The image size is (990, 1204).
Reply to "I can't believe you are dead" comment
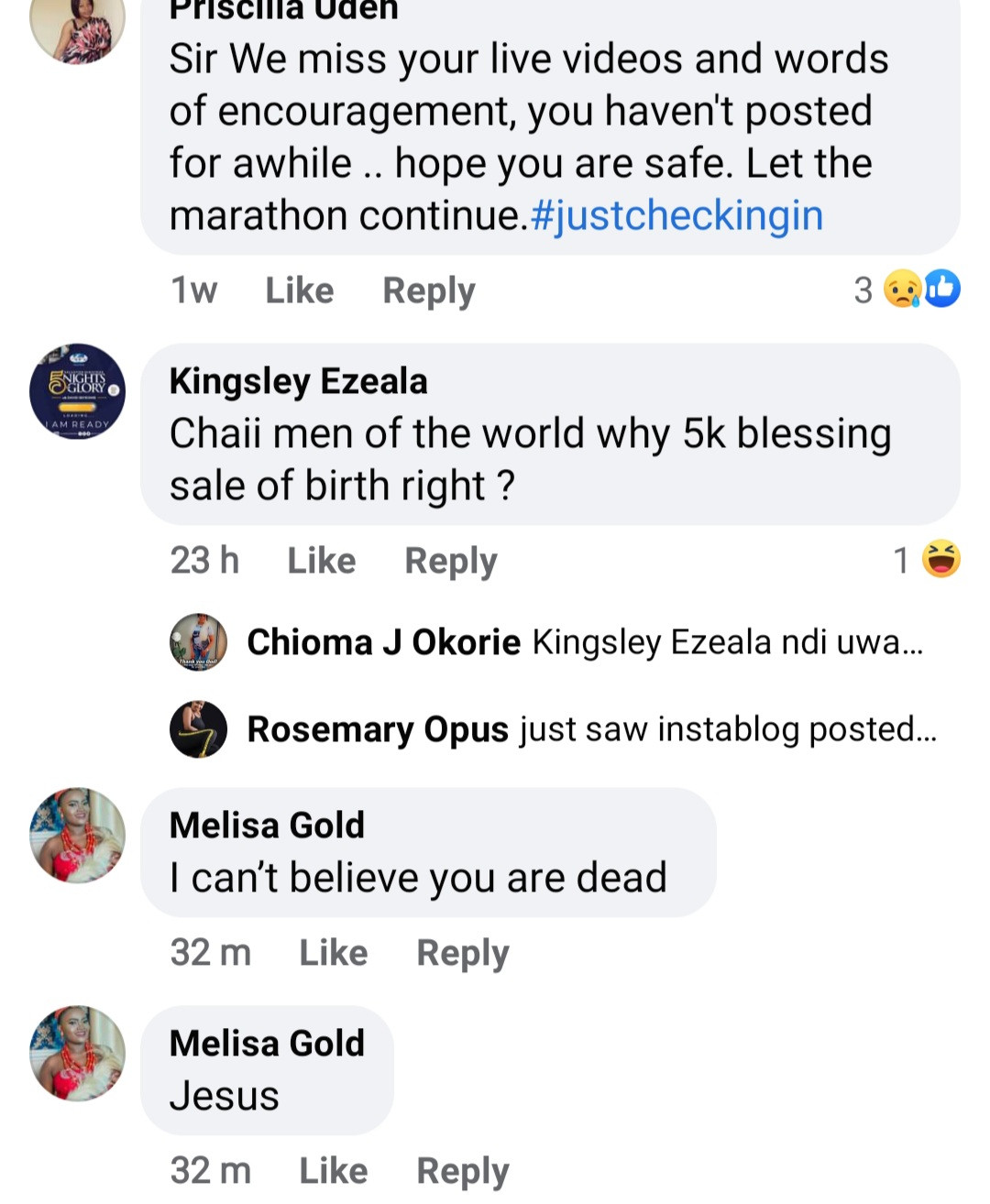pos(462,952)
